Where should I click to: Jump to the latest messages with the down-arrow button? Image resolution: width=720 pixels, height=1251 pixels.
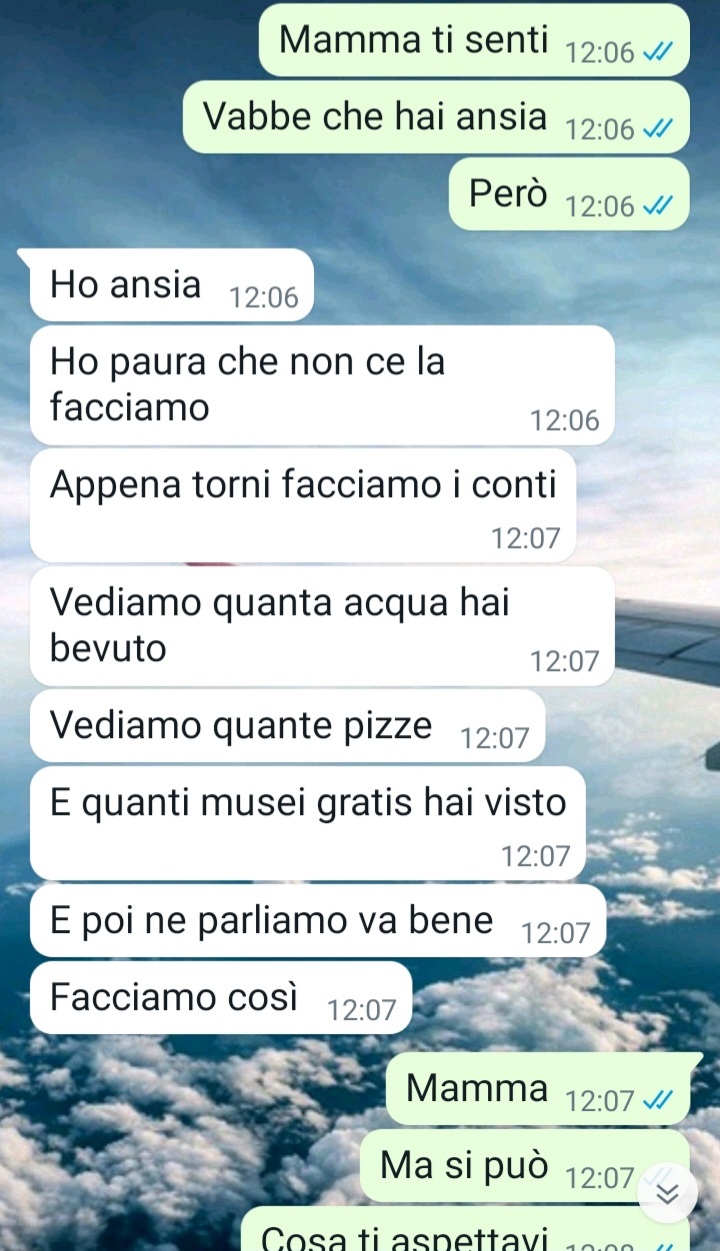point(667,1192)
